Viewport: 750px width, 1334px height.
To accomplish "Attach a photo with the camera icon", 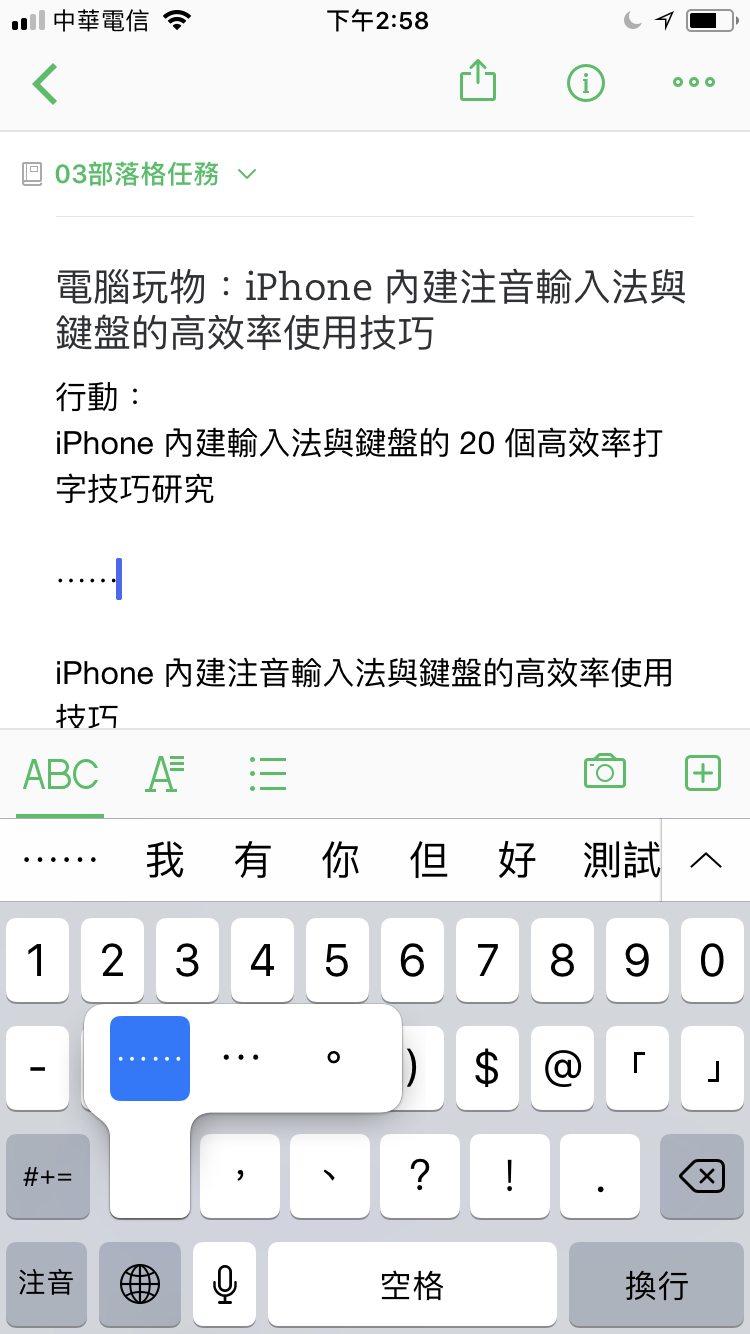I will coord(605,772).
